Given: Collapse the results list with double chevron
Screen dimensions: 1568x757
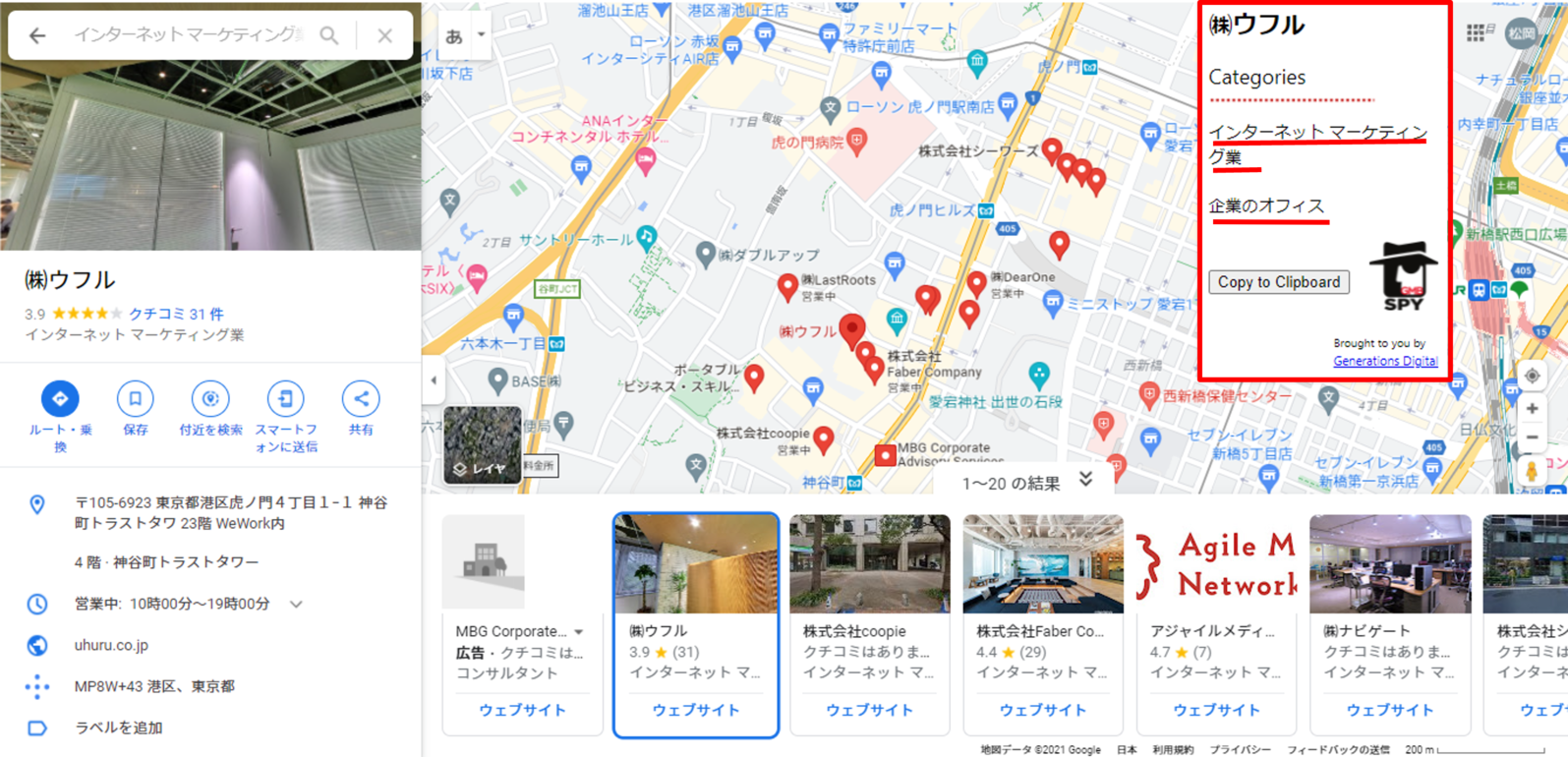Looking at the screenshot, I should (1085, 479).
